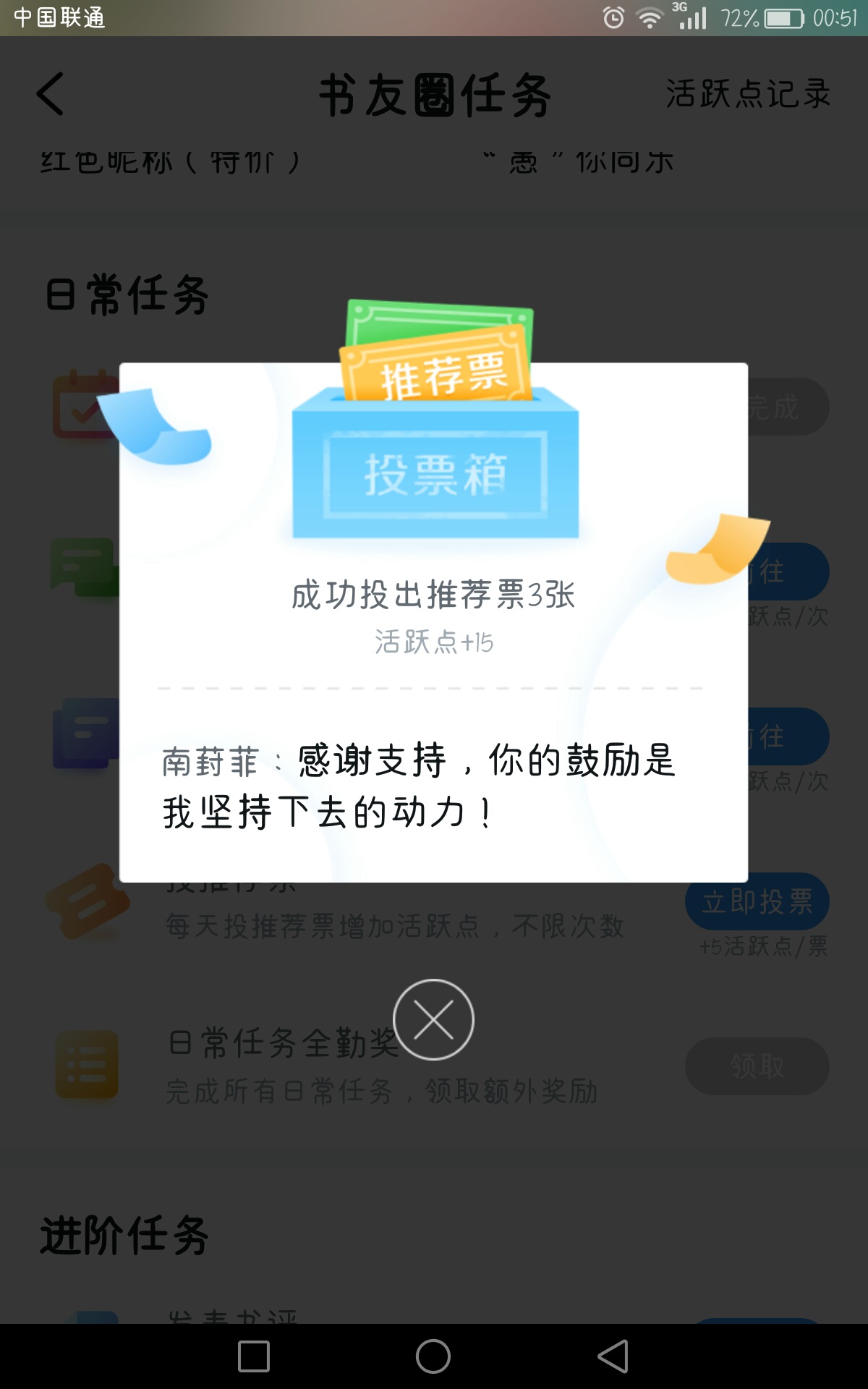Open 活跃点记录 in the header
The image size is (868, 1389).
tap(748, 94)
